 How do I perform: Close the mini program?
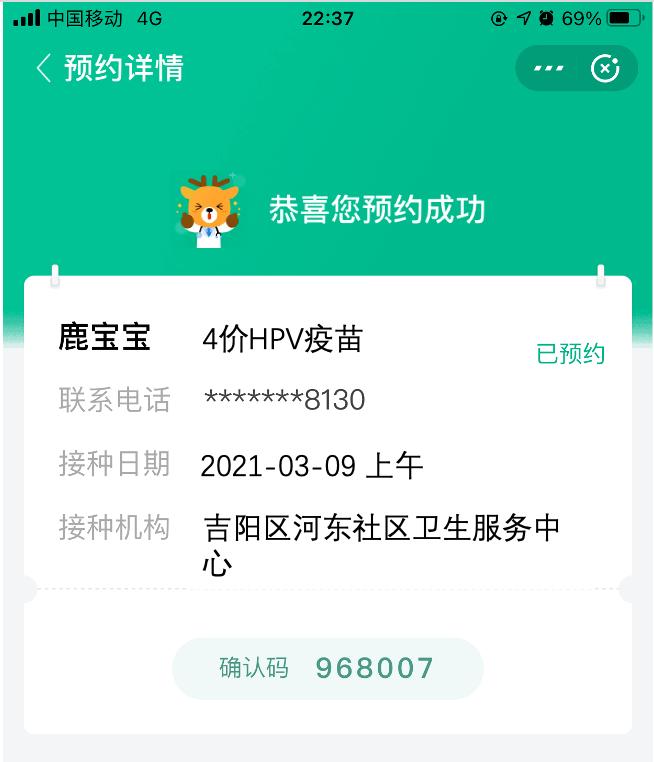(605, 69)
